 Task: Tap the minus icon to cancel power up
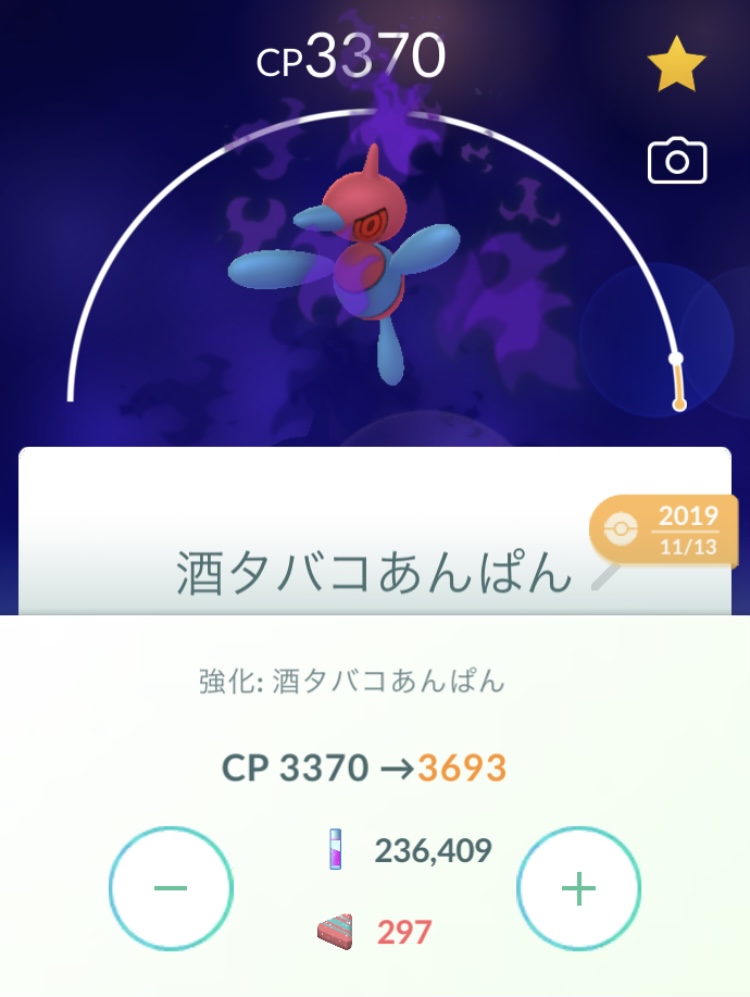tap(170, 888)
